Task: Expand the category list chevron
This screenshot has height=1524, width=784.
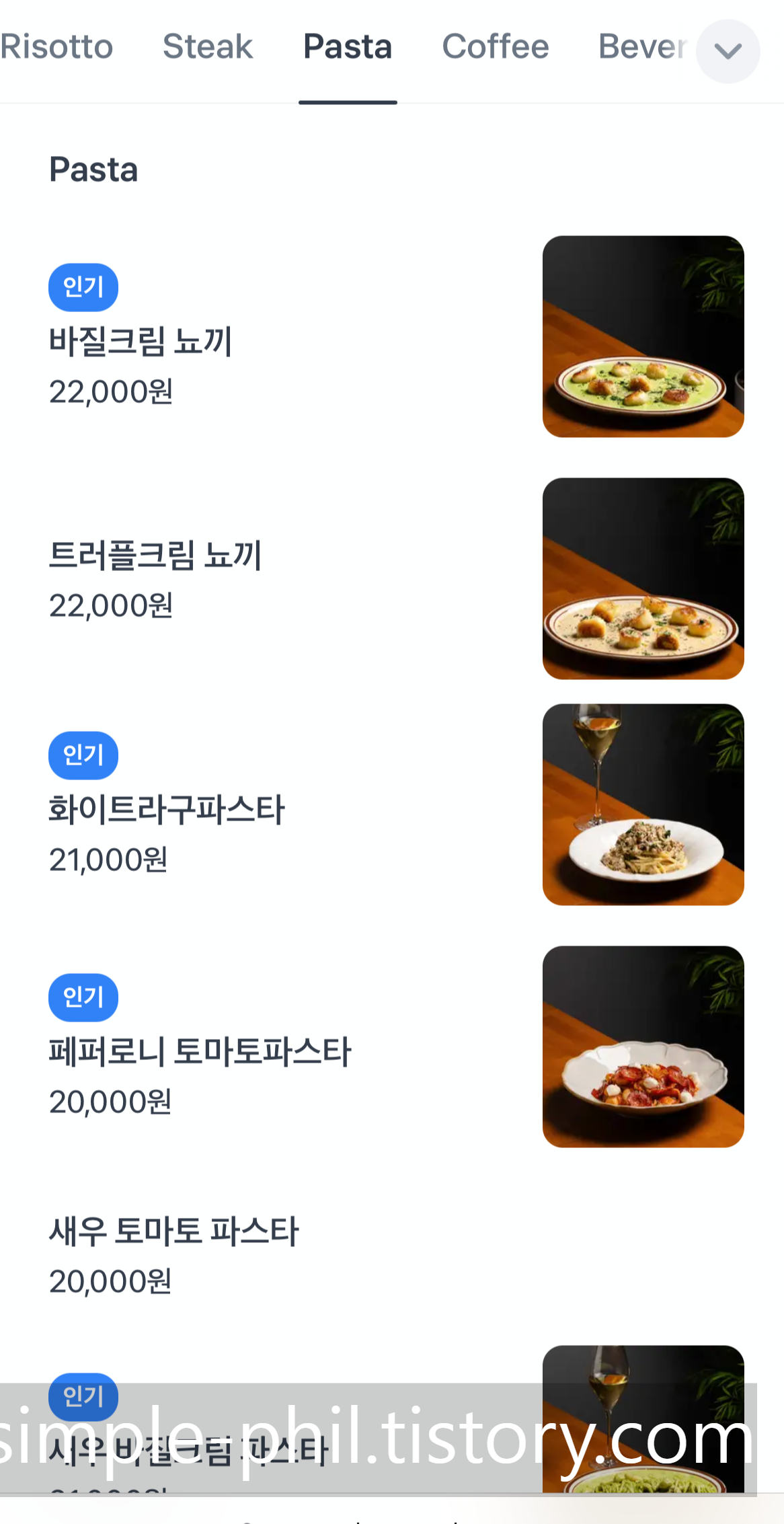Action: (x=728, y=51)
